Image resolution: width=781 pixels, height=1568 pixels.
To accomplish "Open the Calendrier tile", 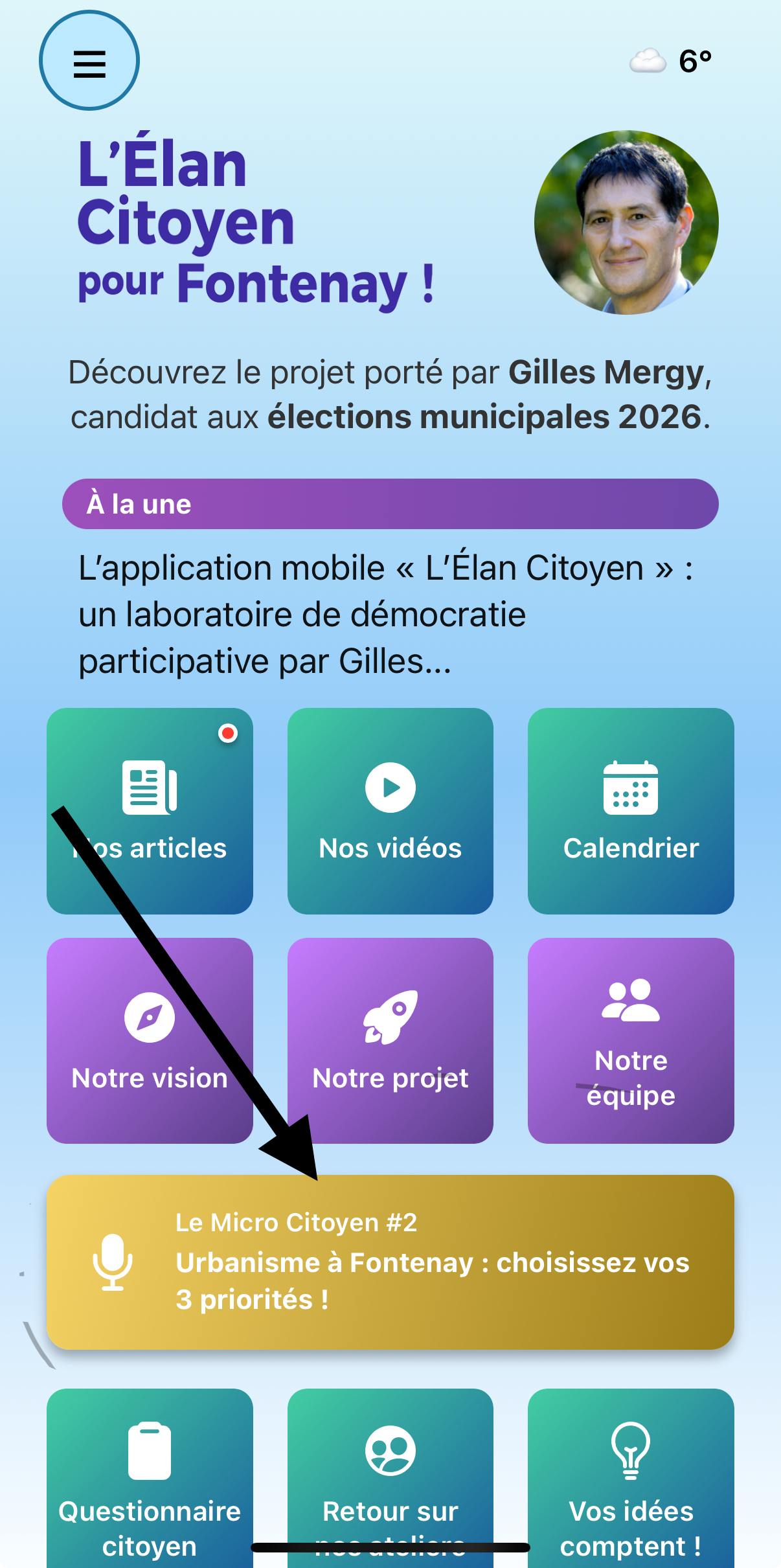I will 630,810.
